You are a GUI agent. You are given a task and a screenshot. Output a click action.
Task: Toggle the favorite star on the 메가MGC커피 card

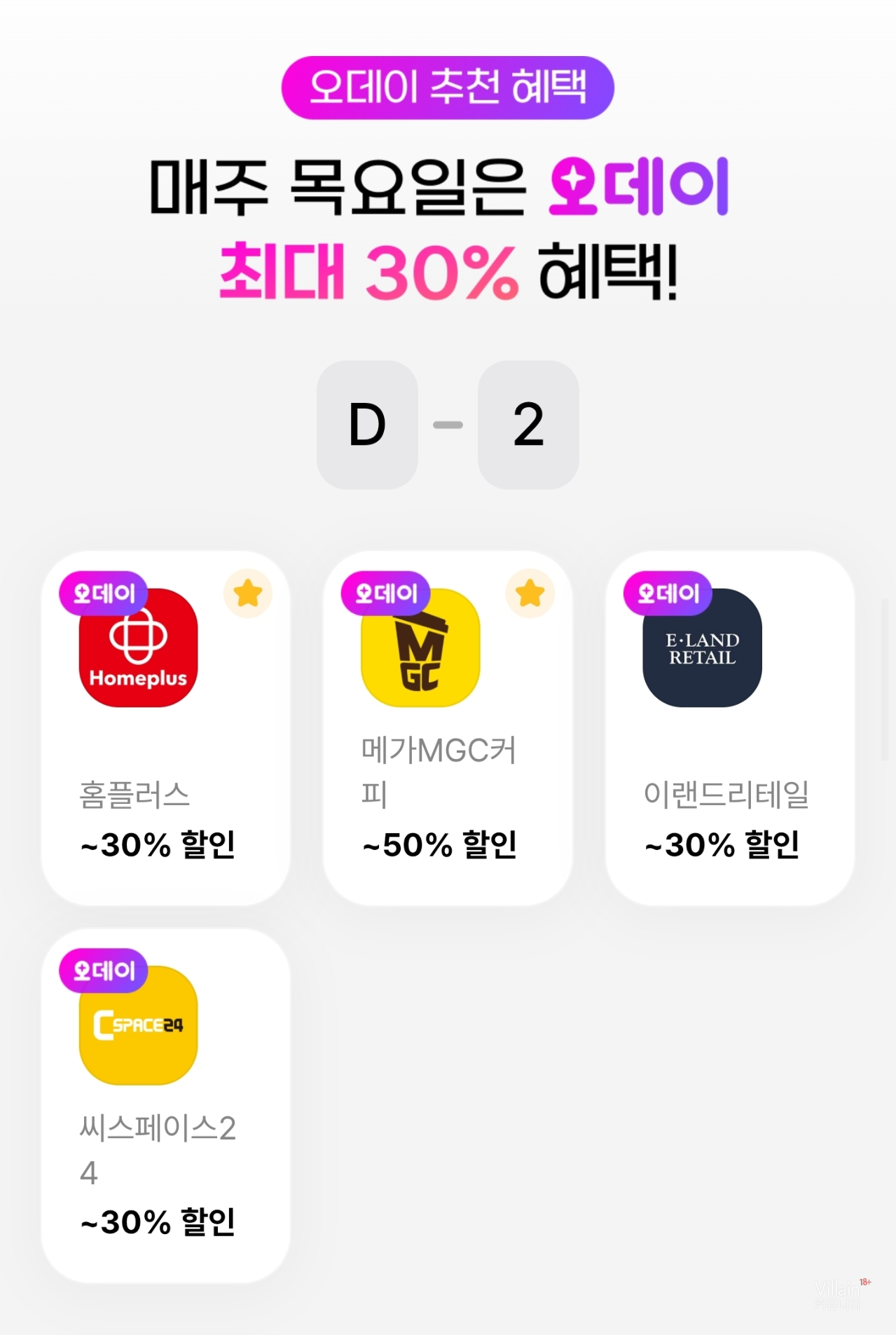(x=530, y=594)
